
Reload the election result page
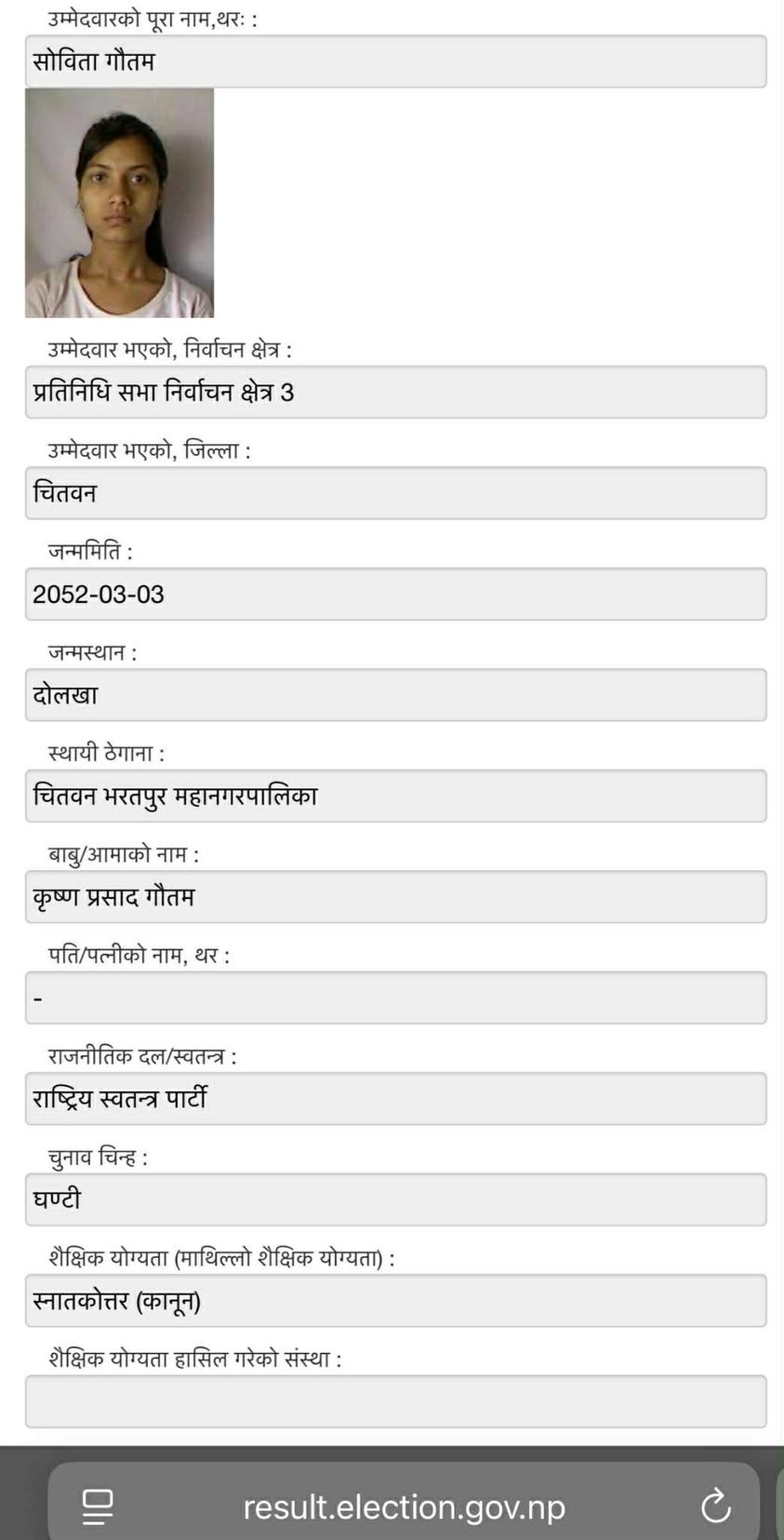tap(715, 1507)
